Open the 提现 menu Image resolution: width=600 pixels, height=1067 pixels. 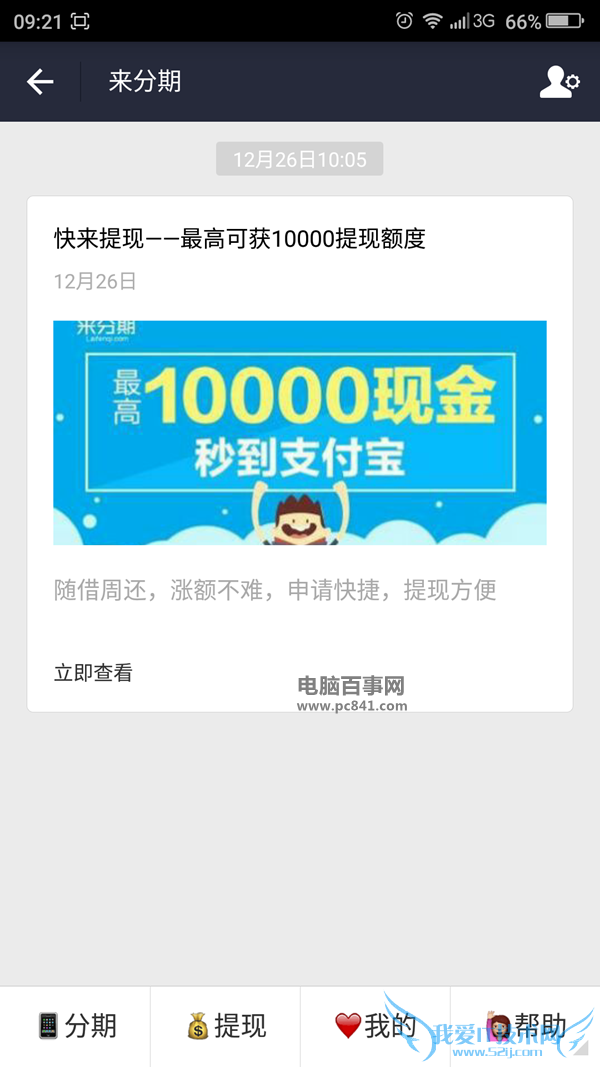[x=226, y=1026]
